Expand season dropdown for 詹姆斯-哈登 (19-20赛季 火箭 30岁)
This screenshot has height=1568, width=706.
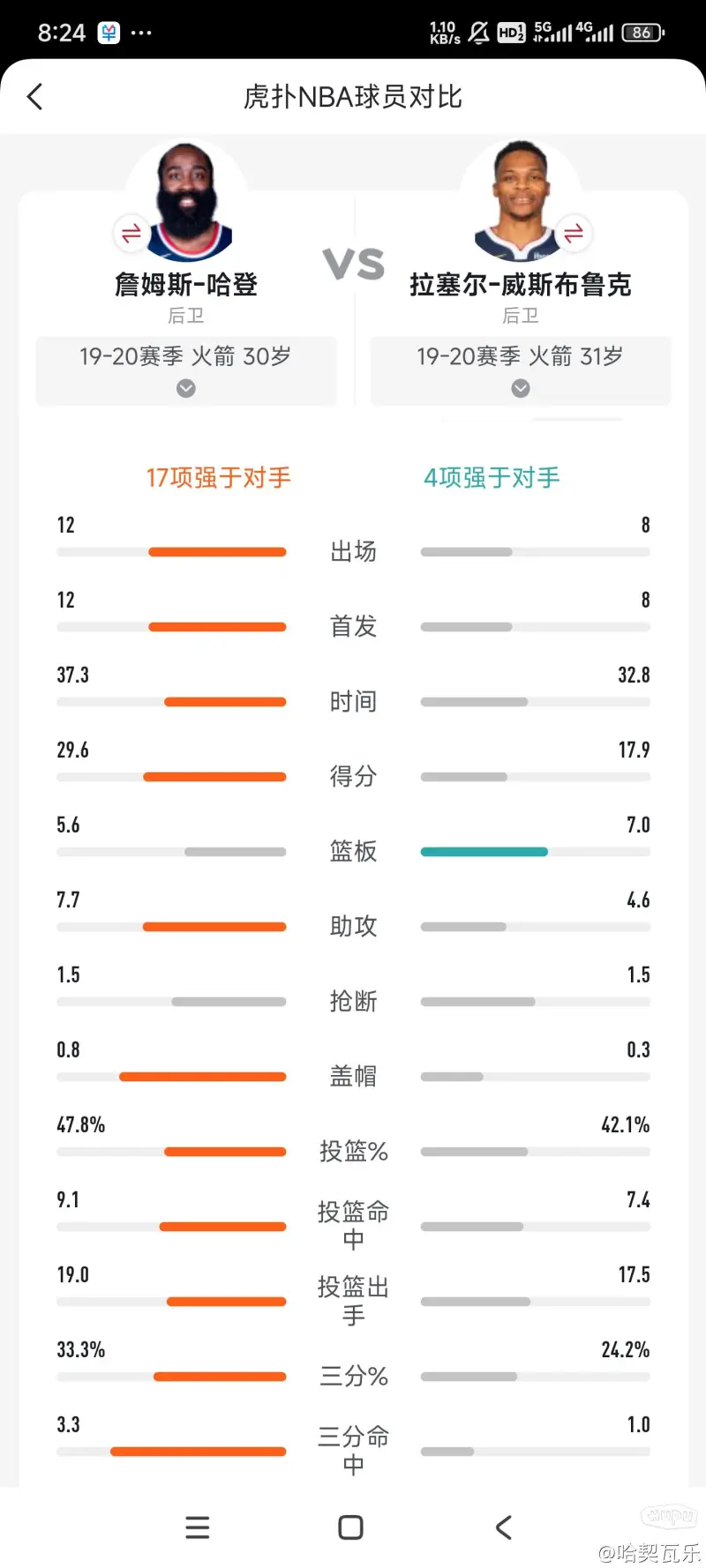(x=186, y=370)
